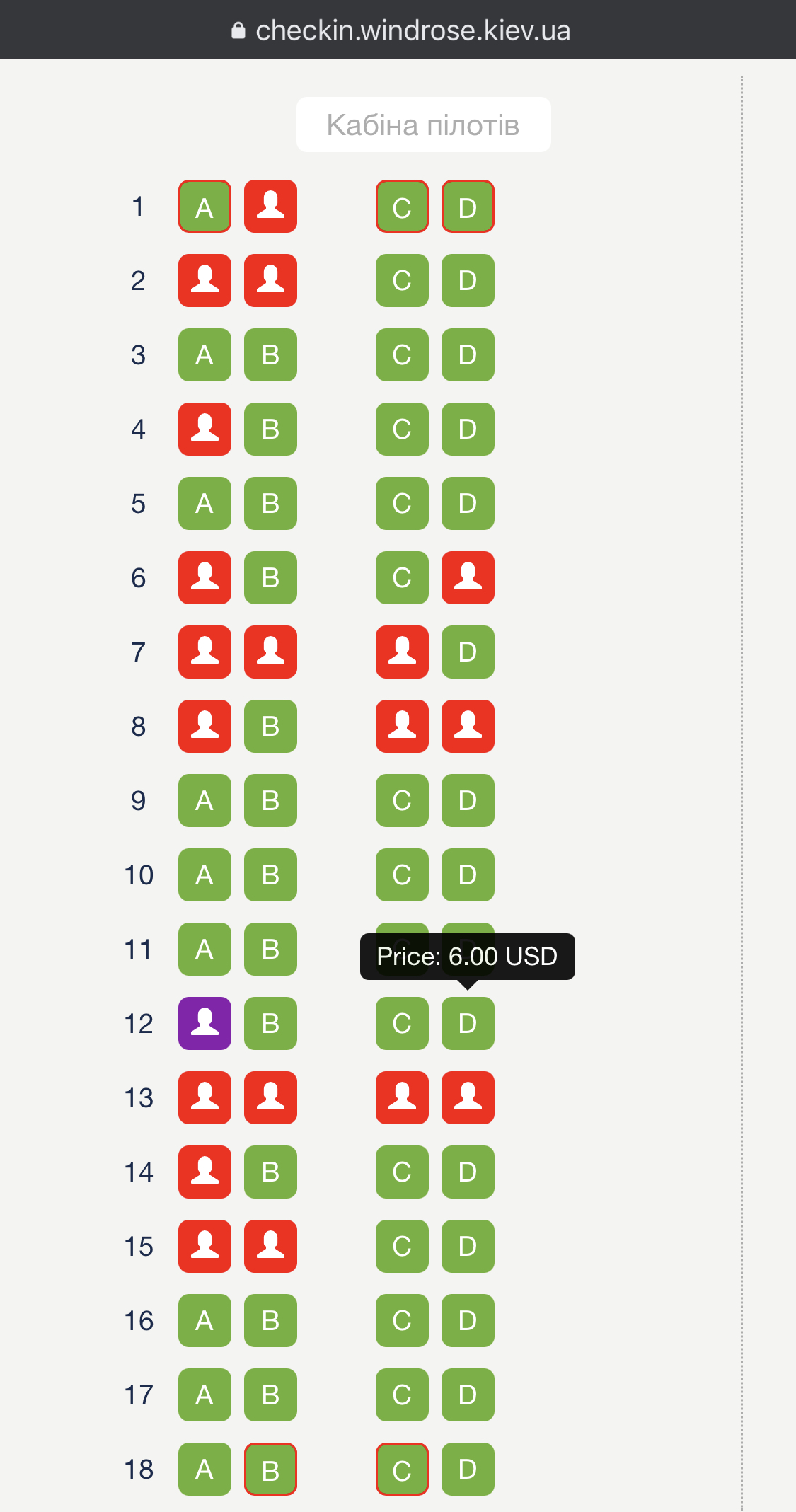Choose seat 18B
796x1512 pixels.
(x=270, y=1469)
